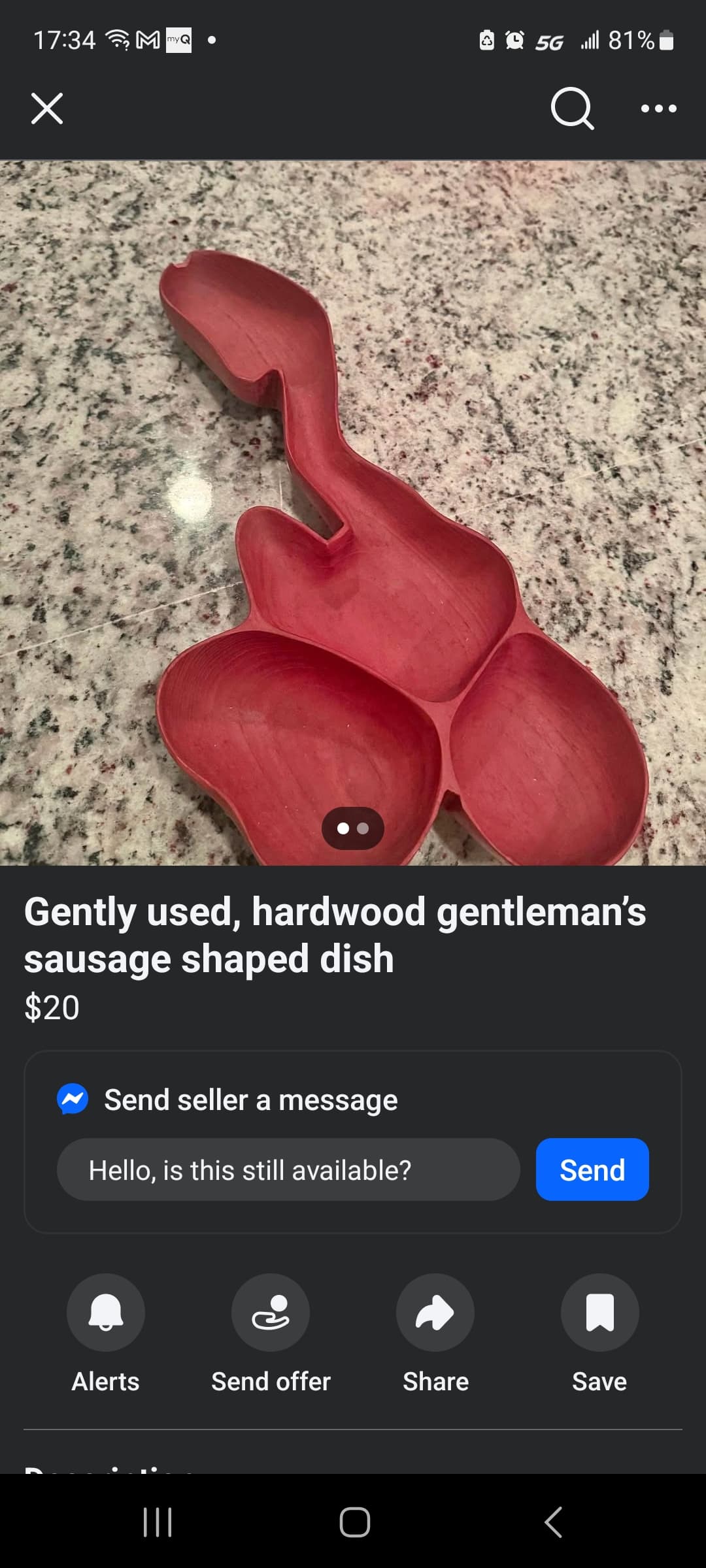Edit the message to seller field

(288, 1170)
